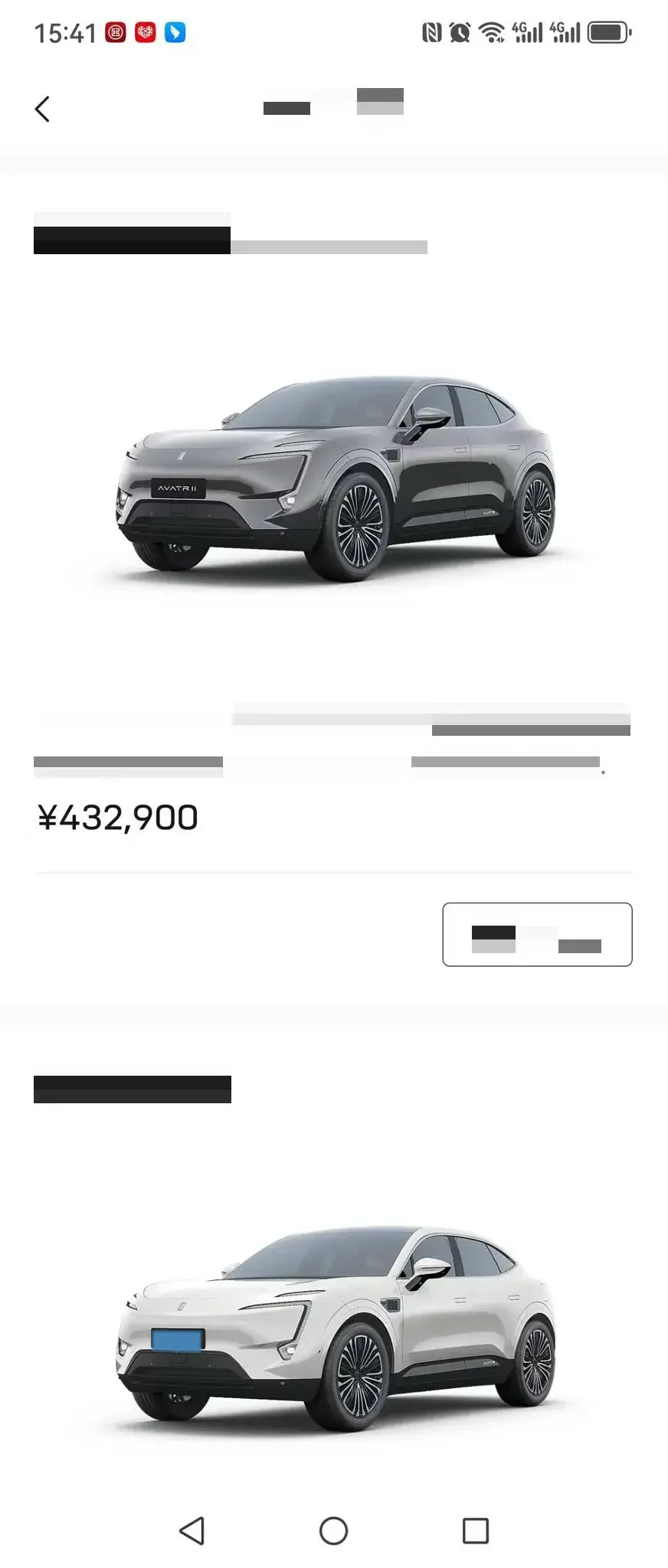Tap the system back button

click(x=192, y=1530)
